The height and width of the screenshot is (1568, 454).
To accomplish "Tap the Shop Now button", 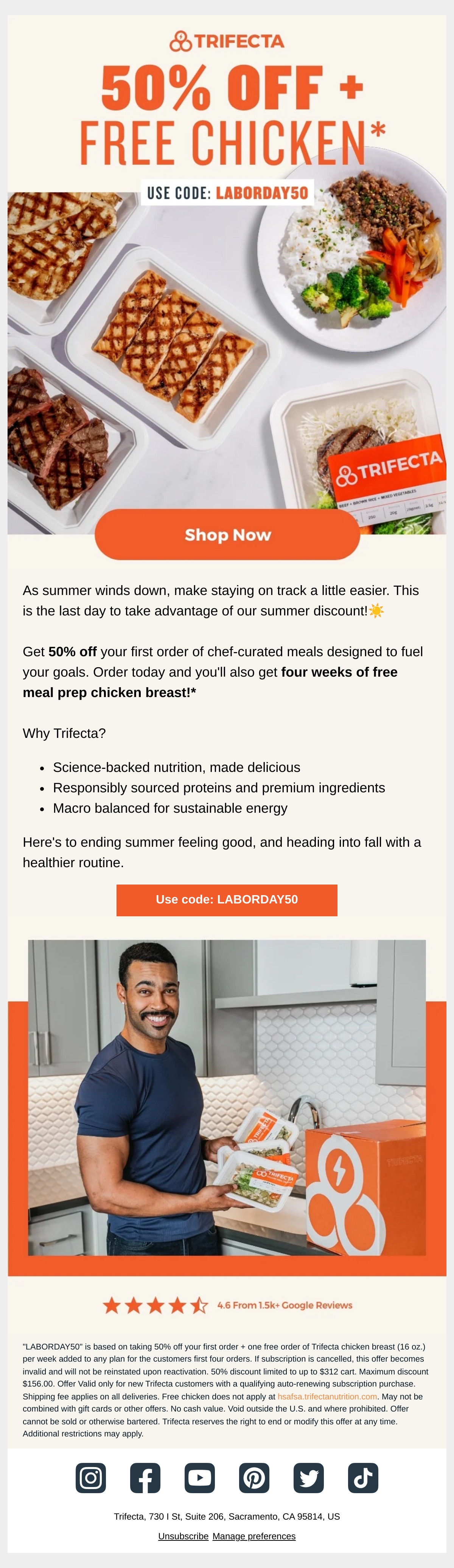I will (x=227, y=535).
